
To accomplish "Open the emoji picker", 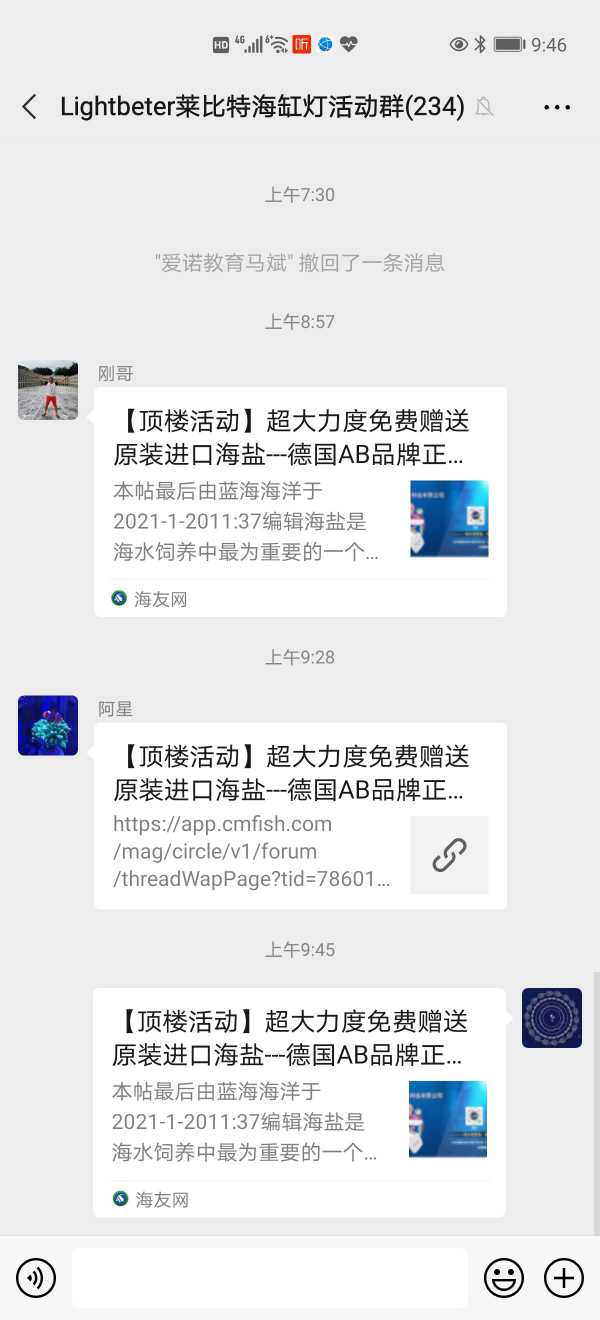I will pos(504,1277).
